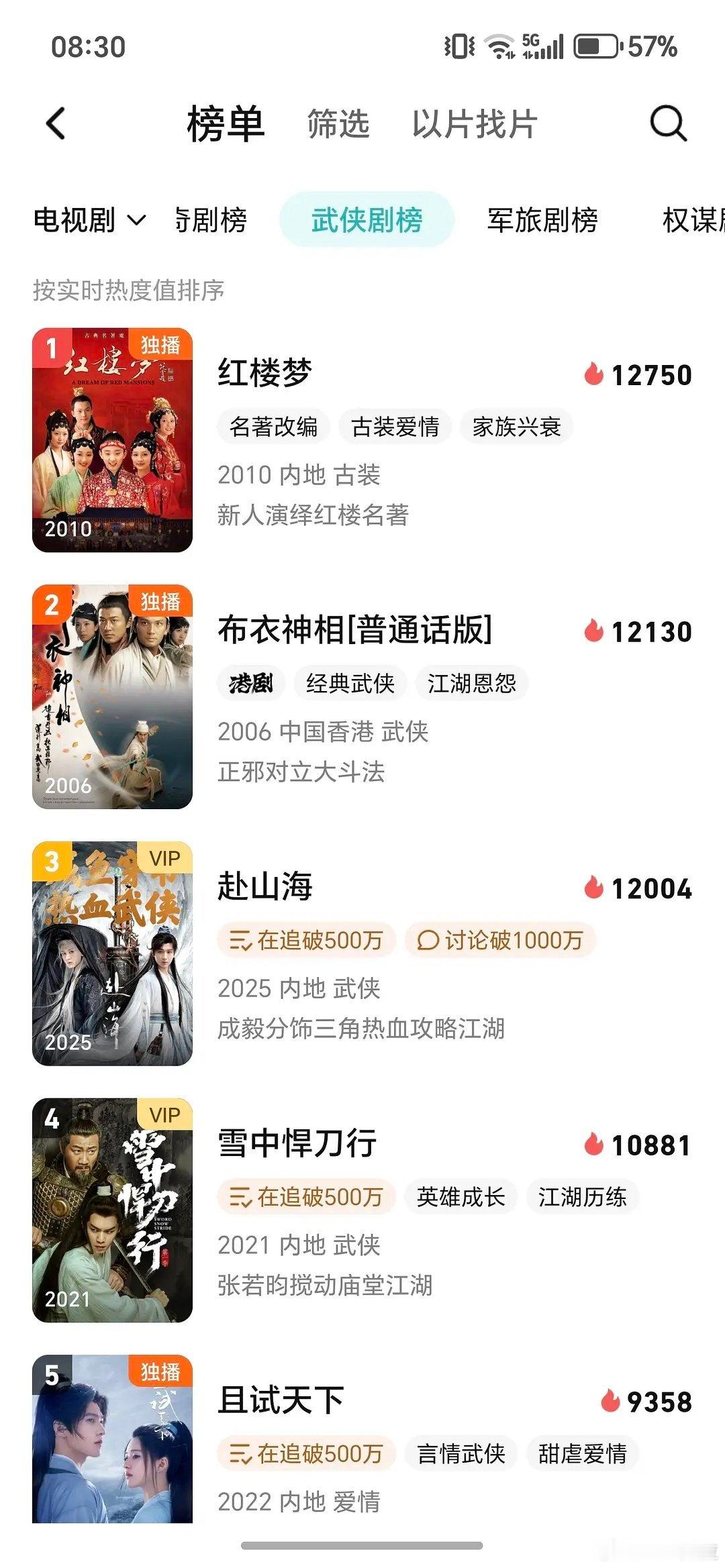Tap the 名著改编 tag under 红楼梦
Viewport: 725px width, 1568px height.
click(273, 427)
